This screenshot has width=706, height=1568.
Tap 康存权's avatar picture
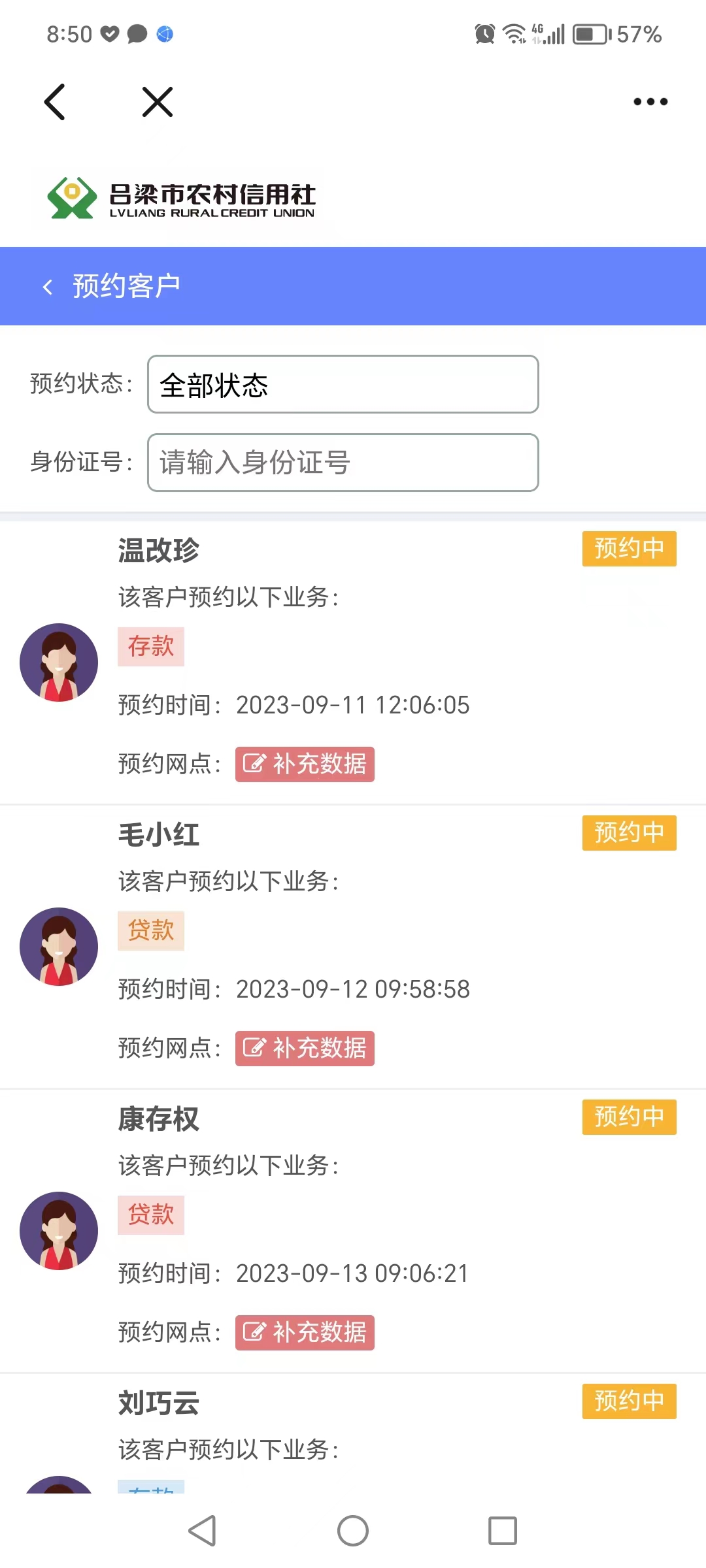click(59, 1230)
